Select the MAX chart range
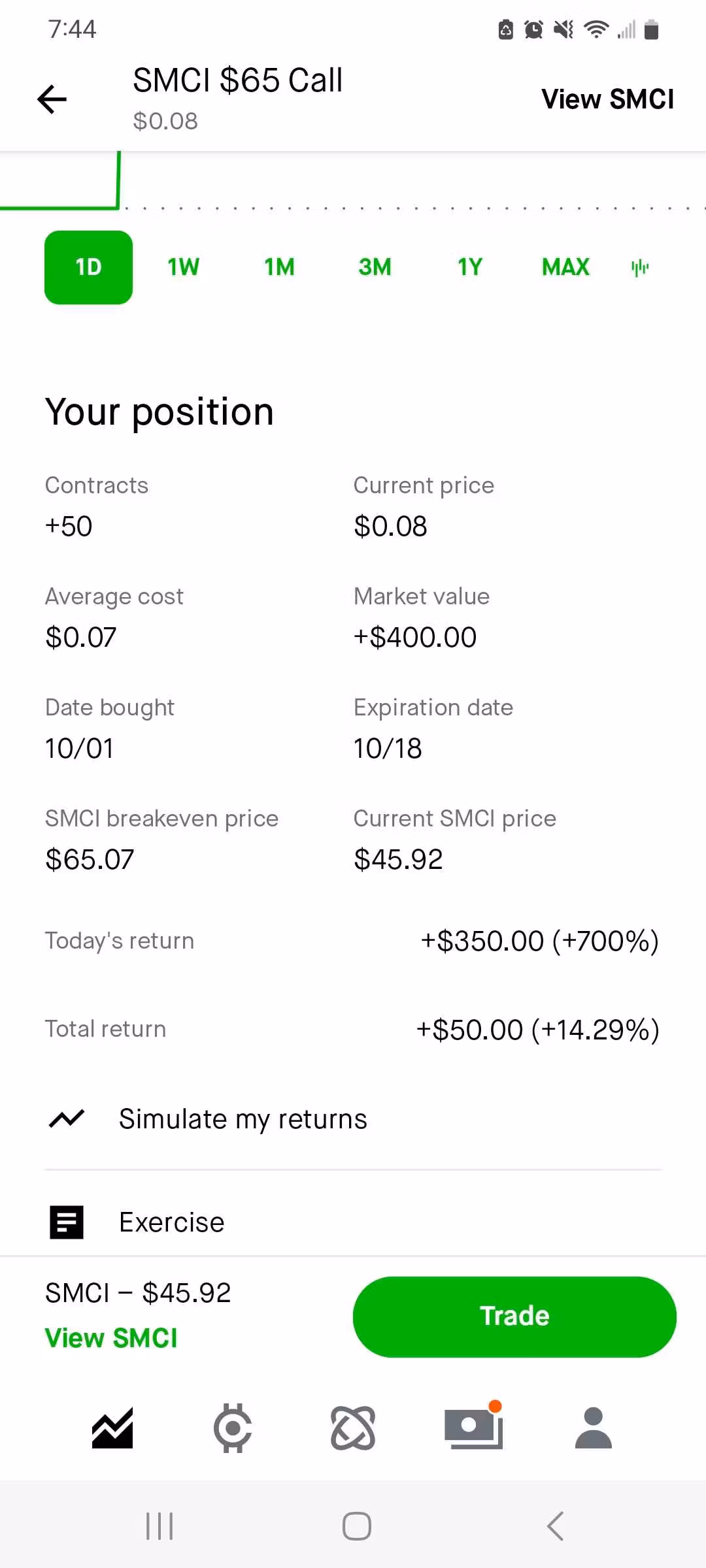 click(565, 267)
